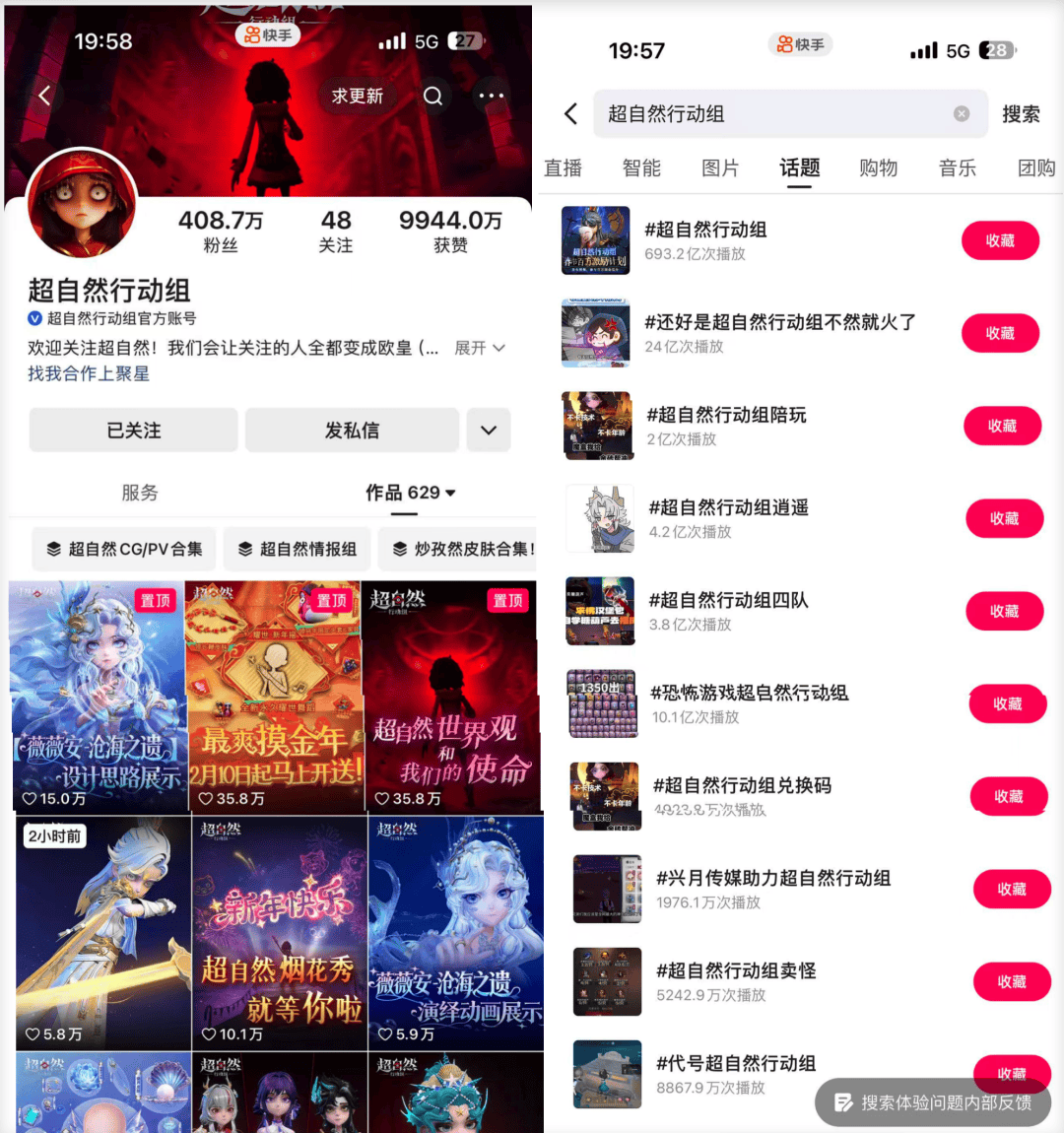Open the 作品 629 sorting dropdown
The image size is (1064, 1133).
(x=411, y=493)
